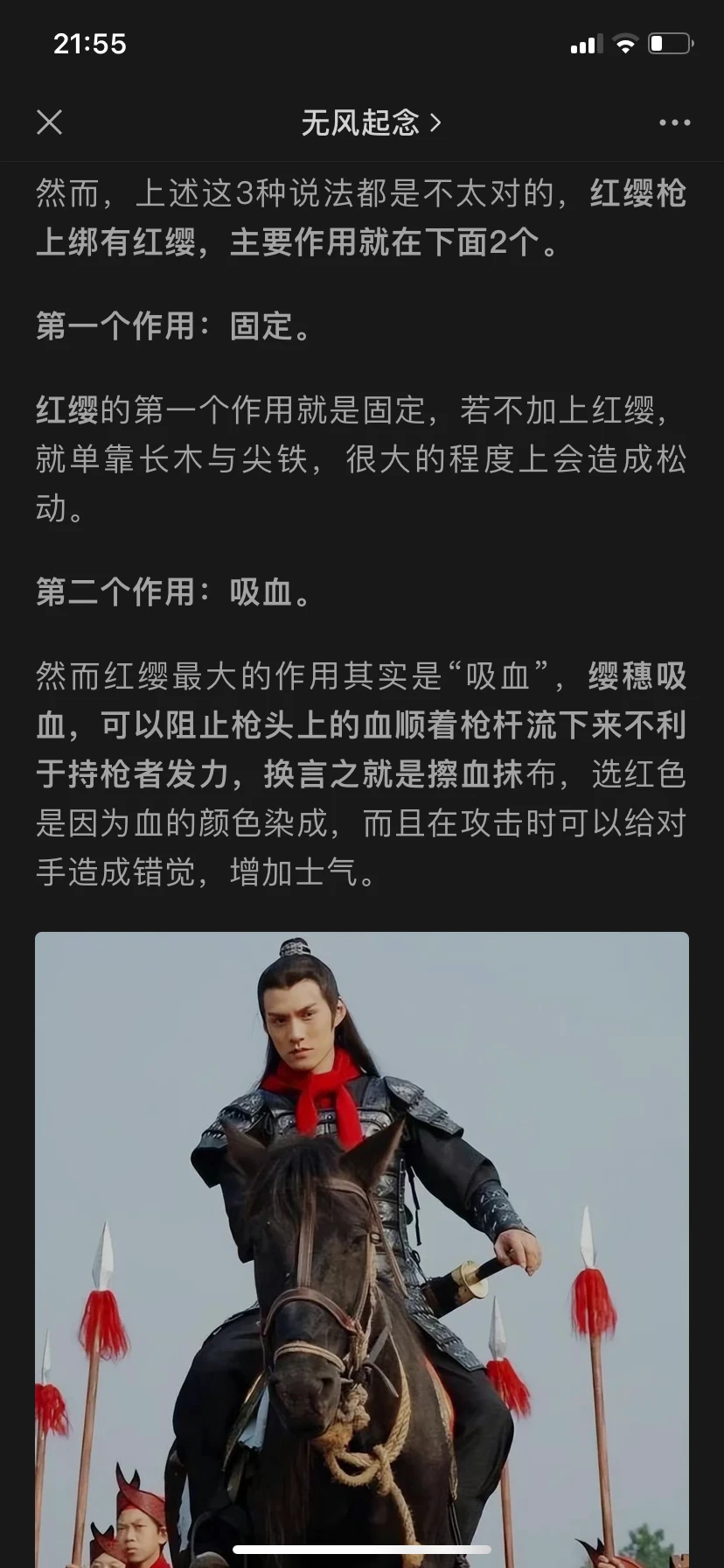Close the article page
This screenshot has height=1568, width=724.
coord(50,122)
